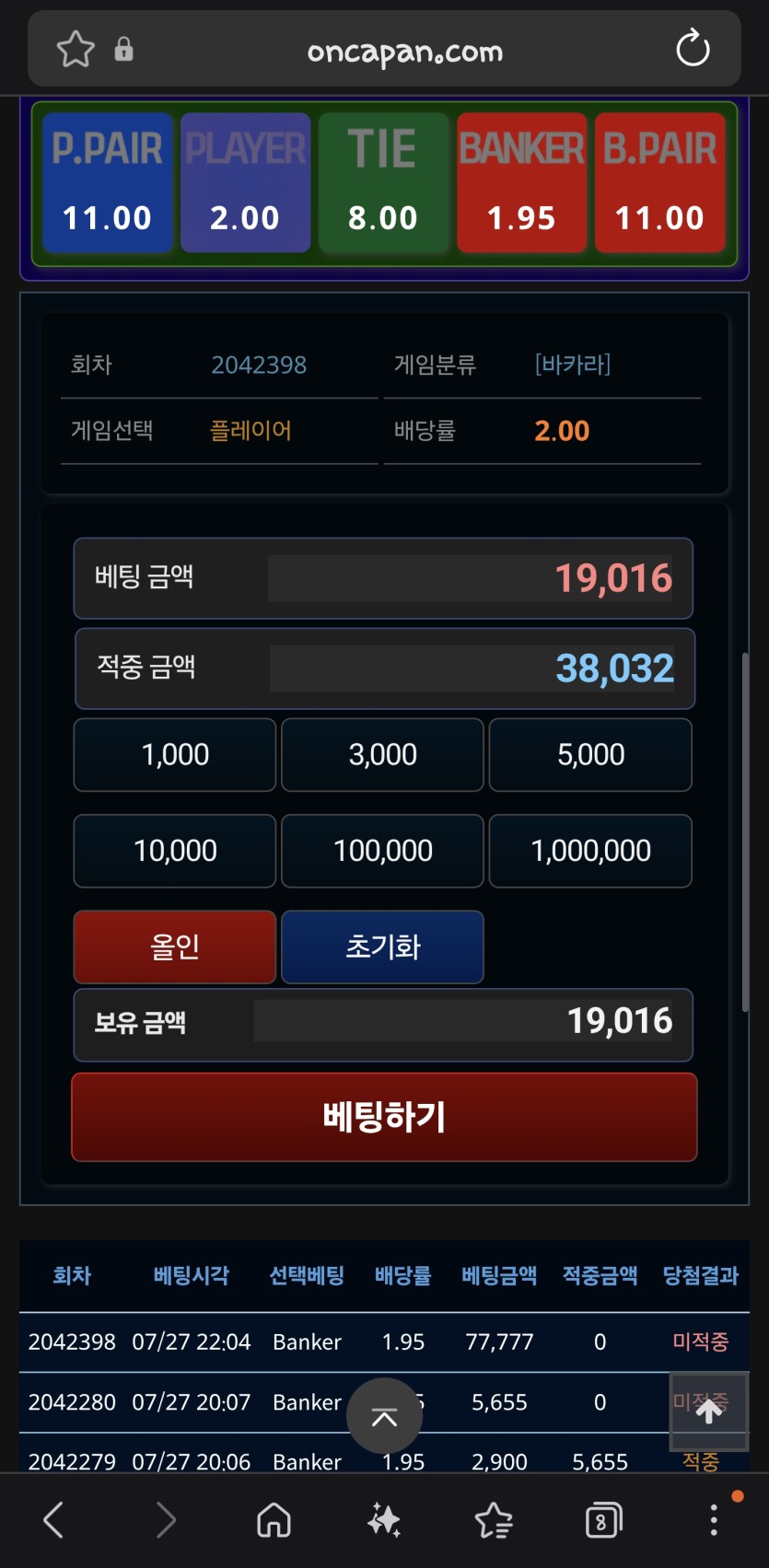The width and height of the screenshot is (769, 1568).
Task: Jump to top with the floating arrow circle
Action: [384, 1416]
